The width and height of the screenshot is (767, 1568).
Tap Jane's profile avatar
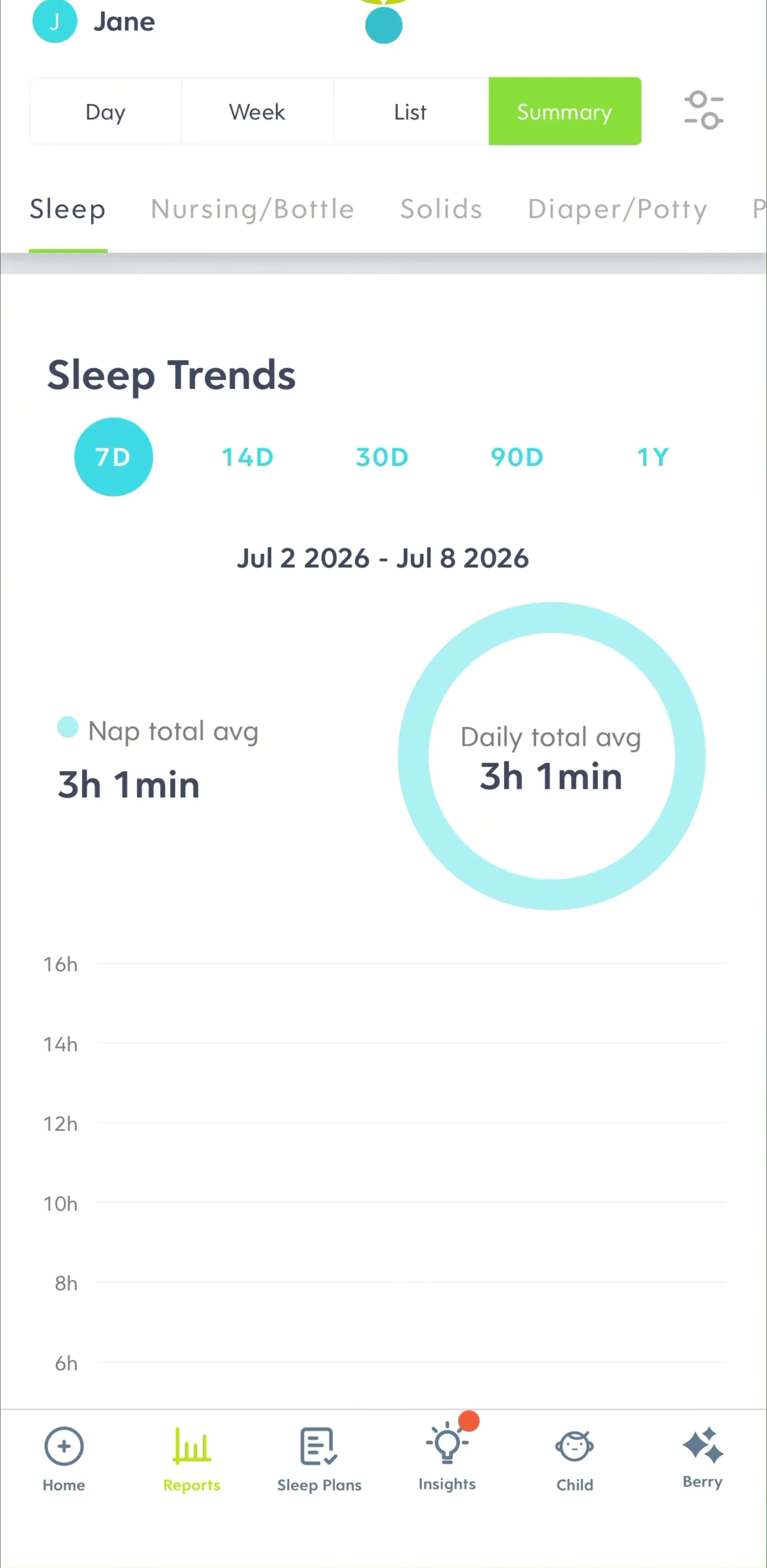(55, 21)
